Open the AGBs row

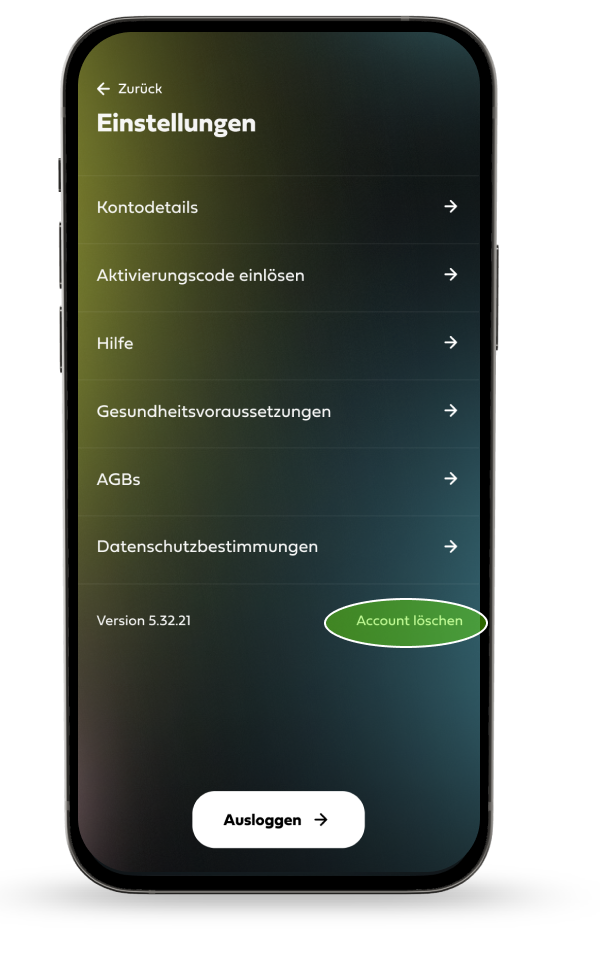pos(277,479)
